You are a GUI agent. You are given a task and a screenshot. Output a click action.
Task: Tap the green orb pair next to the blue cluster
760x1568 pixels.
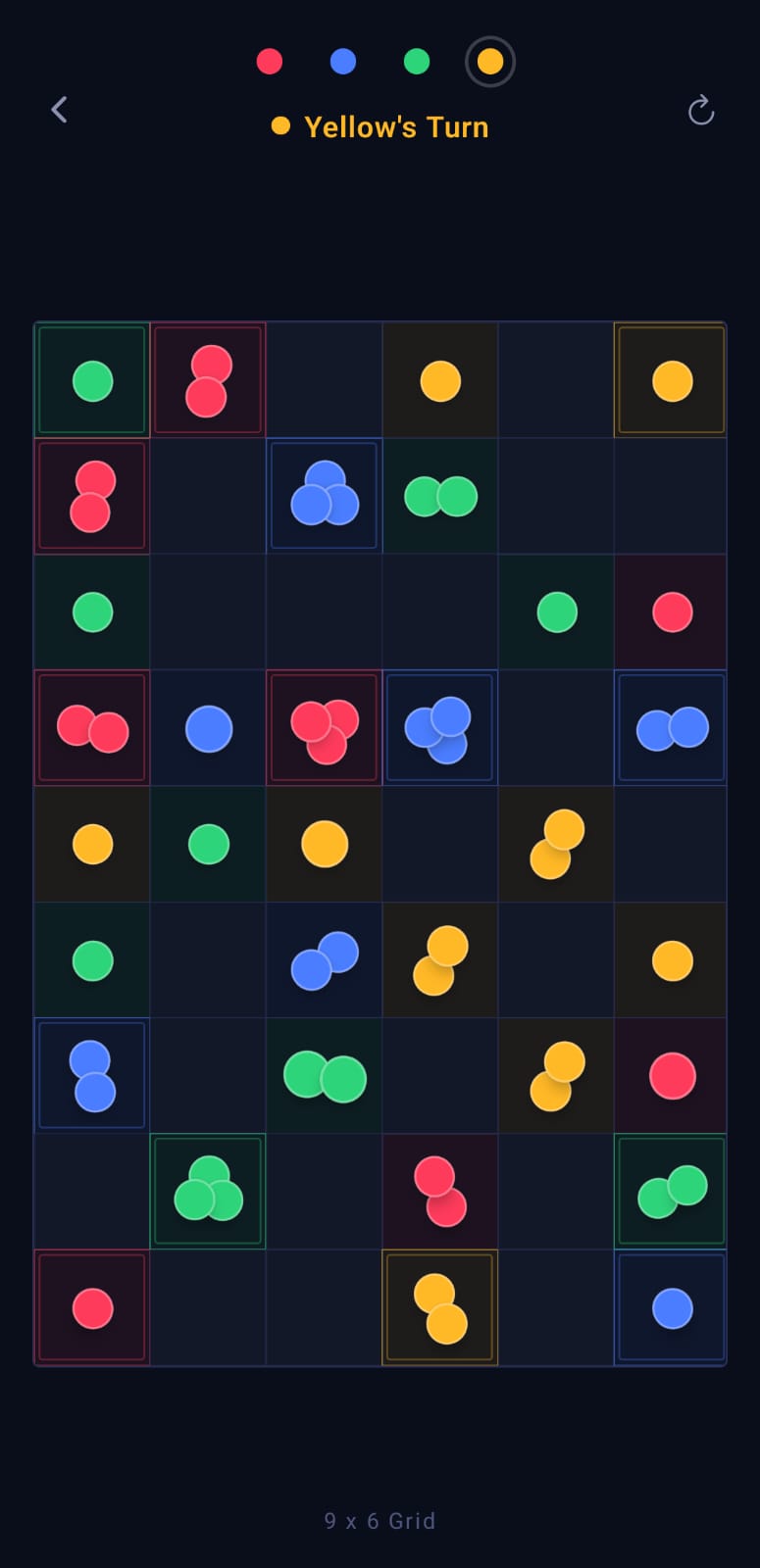(x=439, y=495)
